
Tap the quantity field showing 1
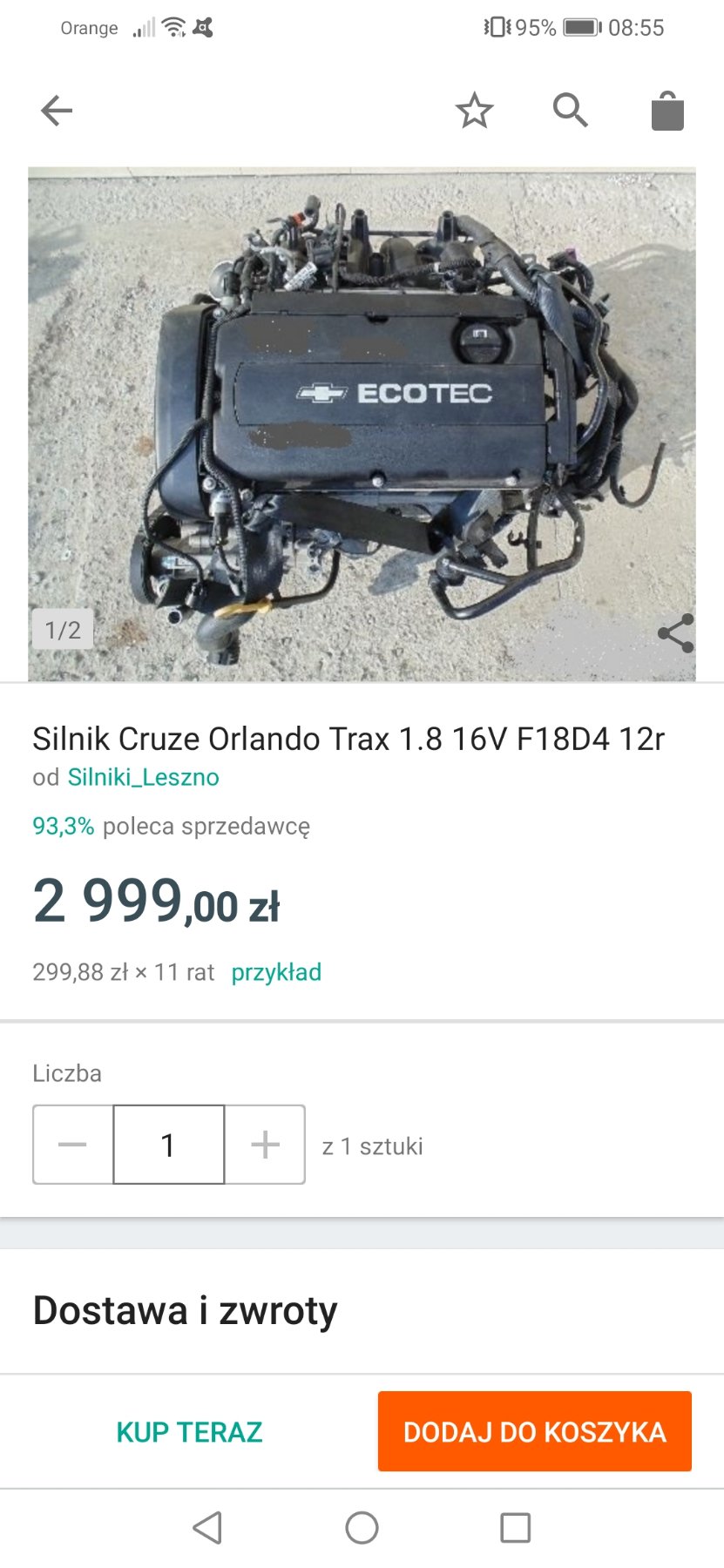169,1145
